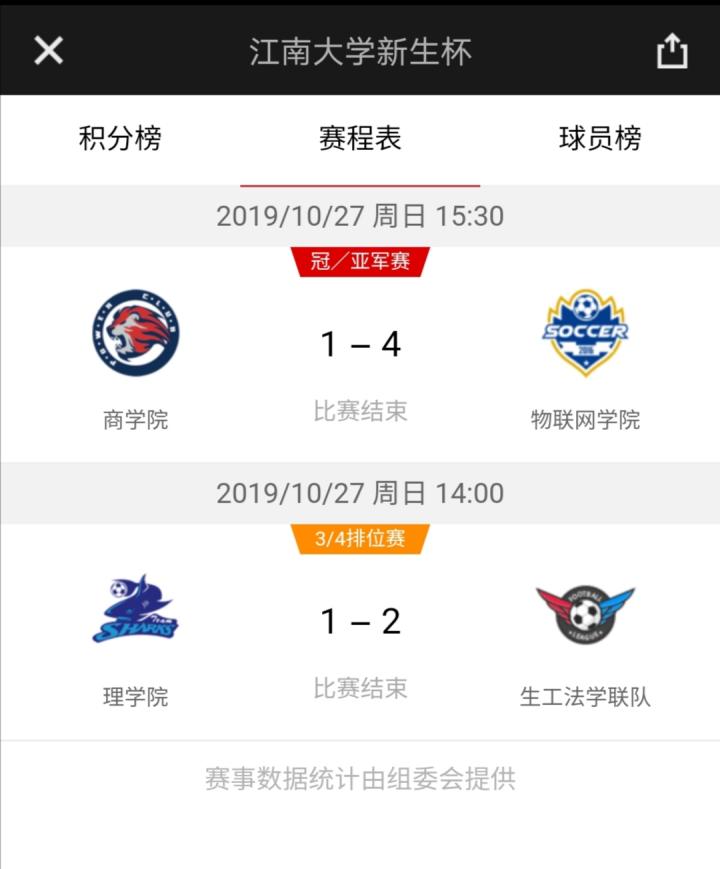Close the 江南大学新生杯 page

[x=48, y=51]
